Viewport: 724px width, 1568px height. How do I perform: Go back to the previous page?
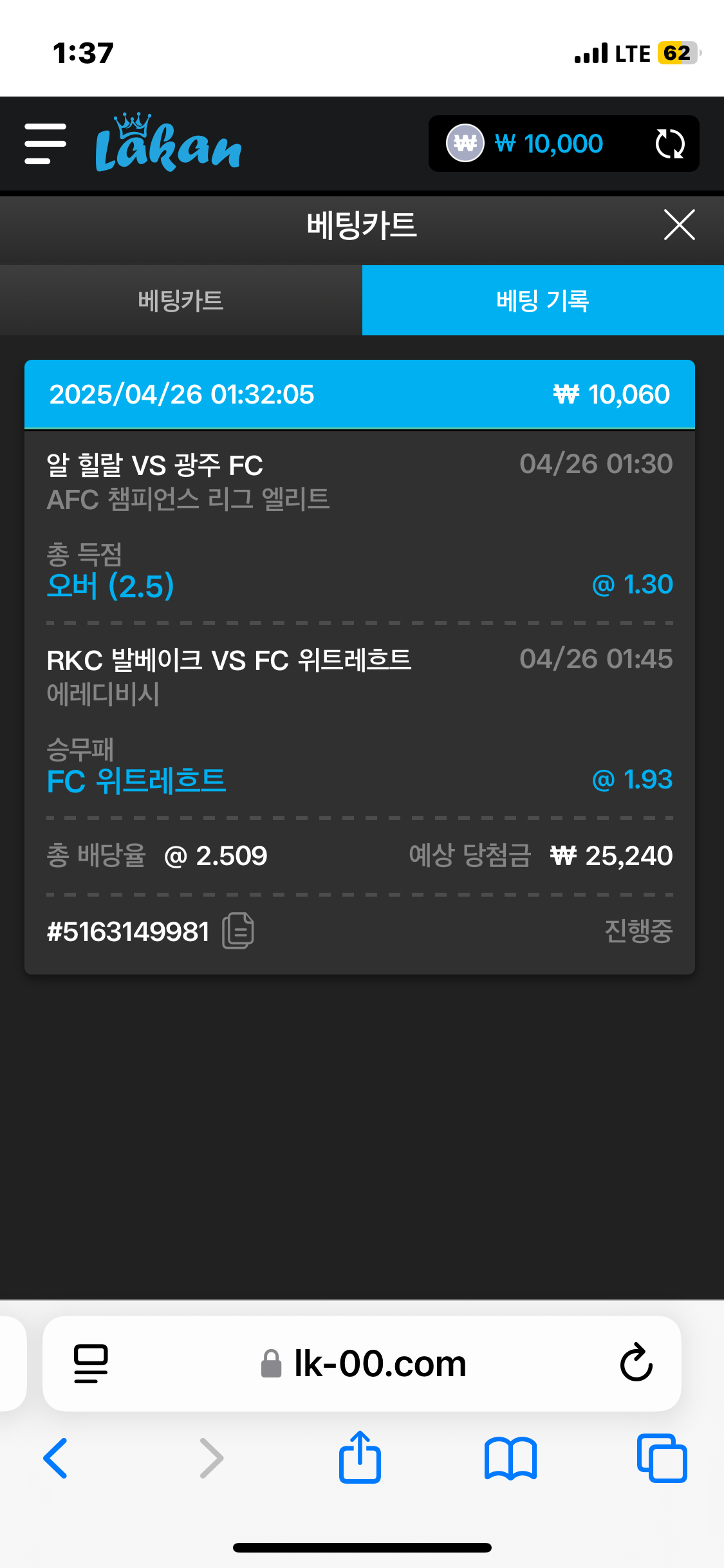[55, 1458]
